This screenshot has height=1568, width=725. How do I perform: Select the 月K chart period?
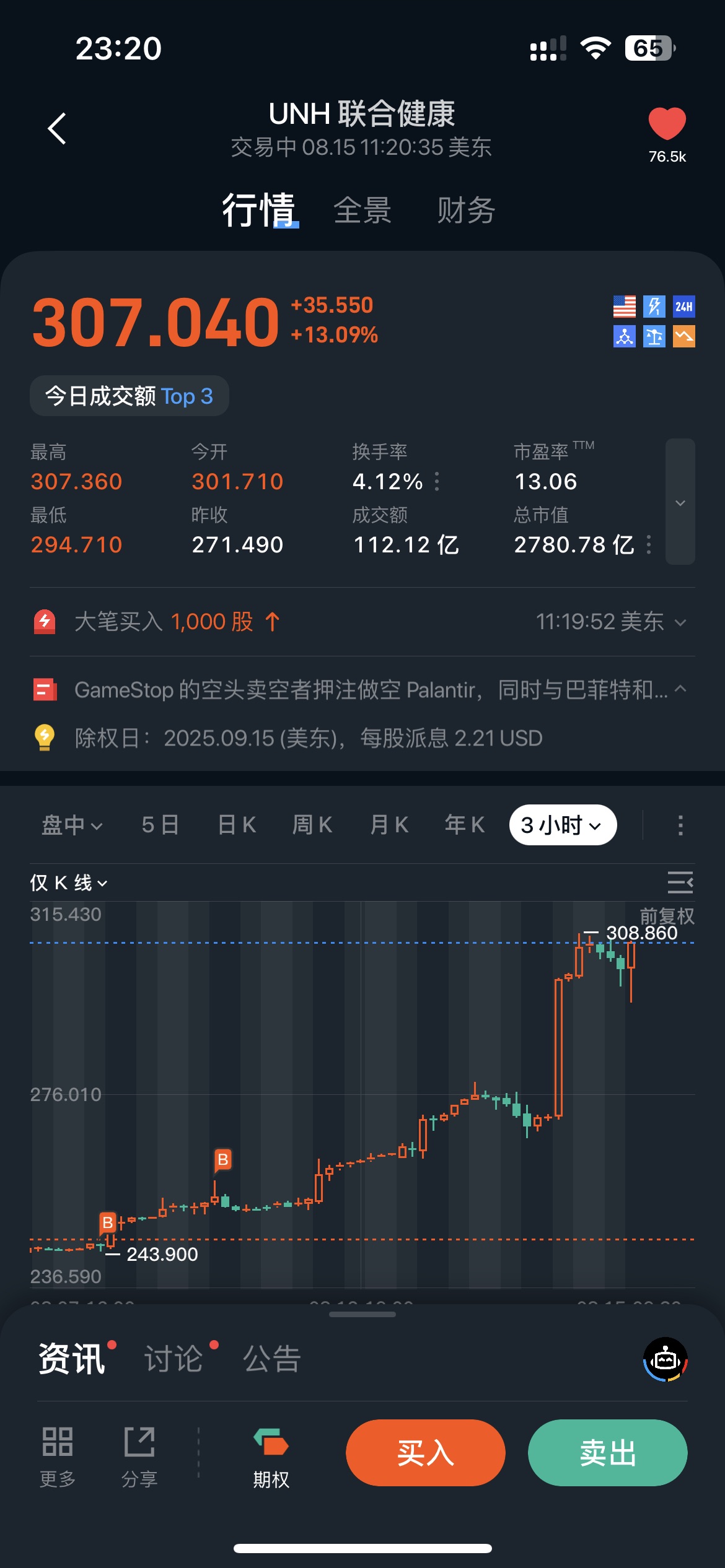(x=389, y=825)
